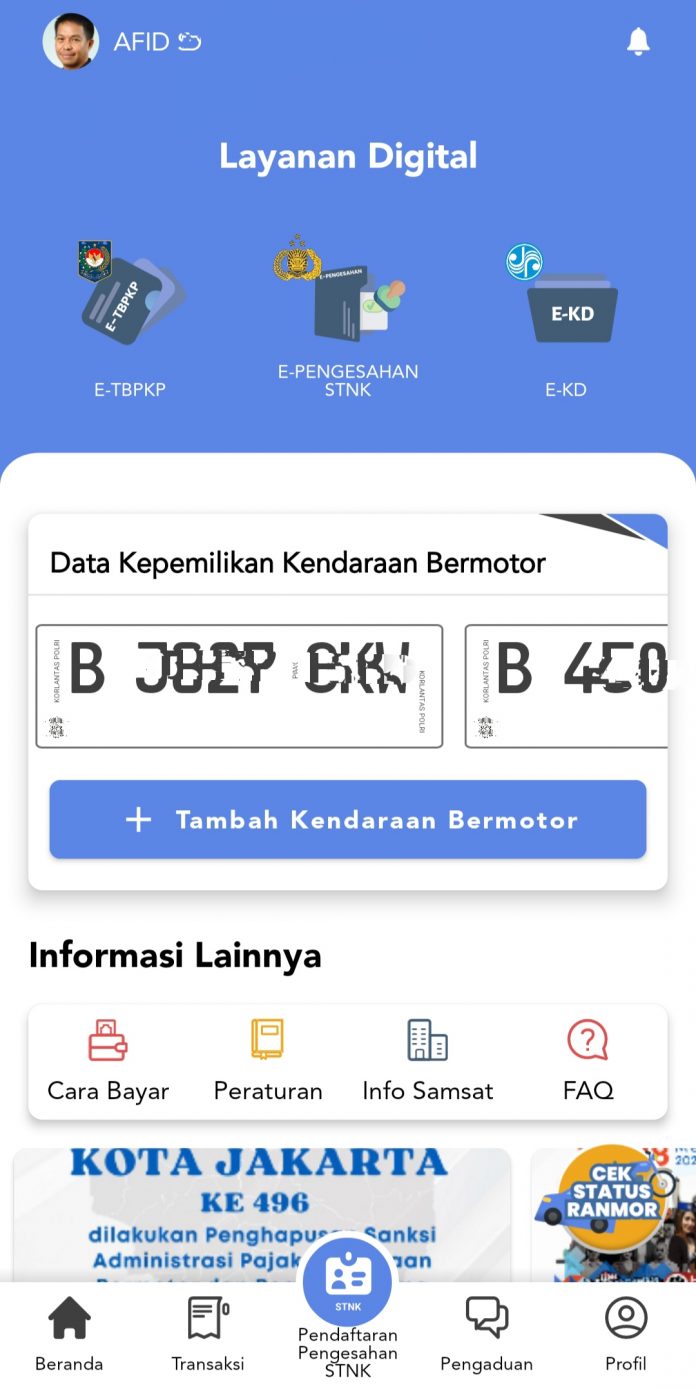This screenshot has width=696, height=1389.
Task: Open the first vehicle license plate card
Action: pos(239,686)
